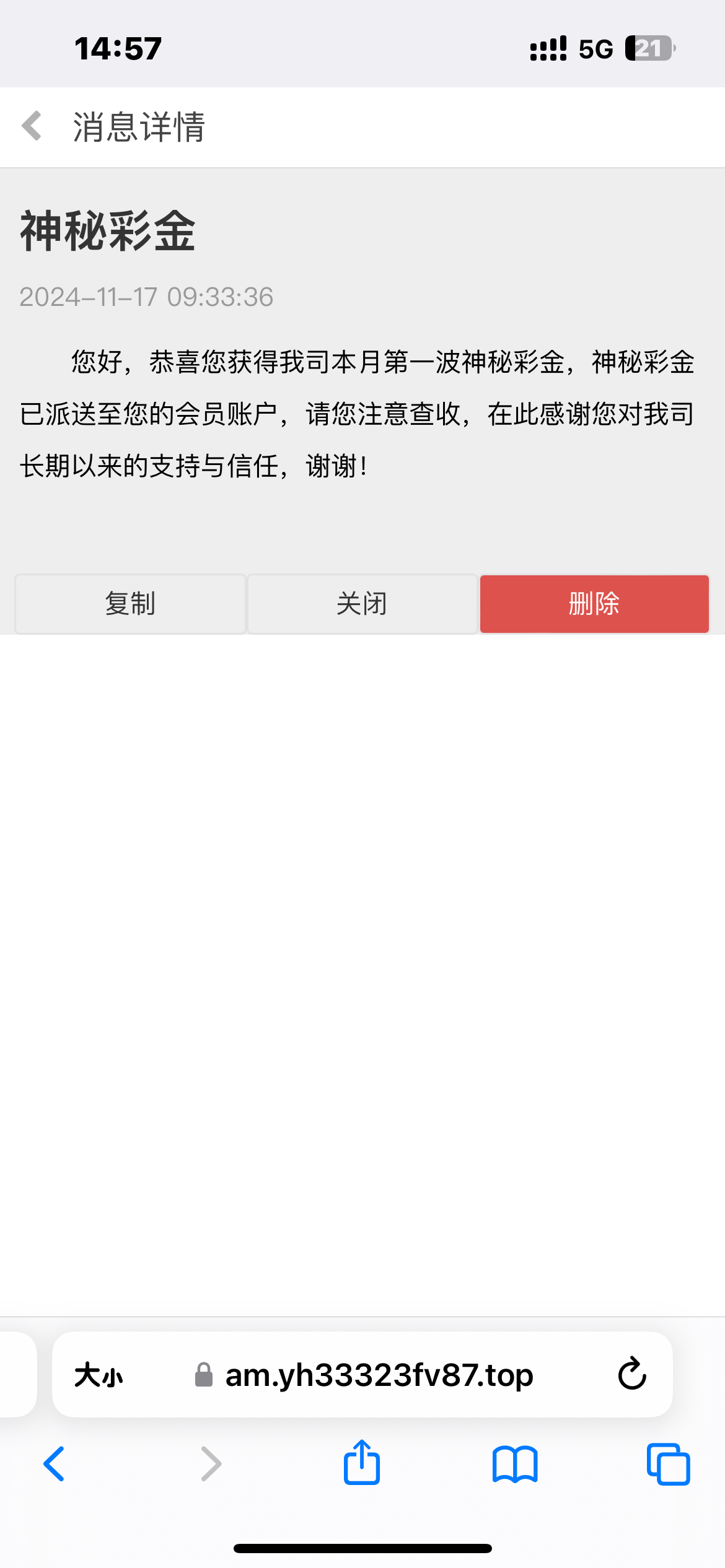Close the message via 关闭
This screenshot has height=1568, width=725.
[x=362, y=604]
